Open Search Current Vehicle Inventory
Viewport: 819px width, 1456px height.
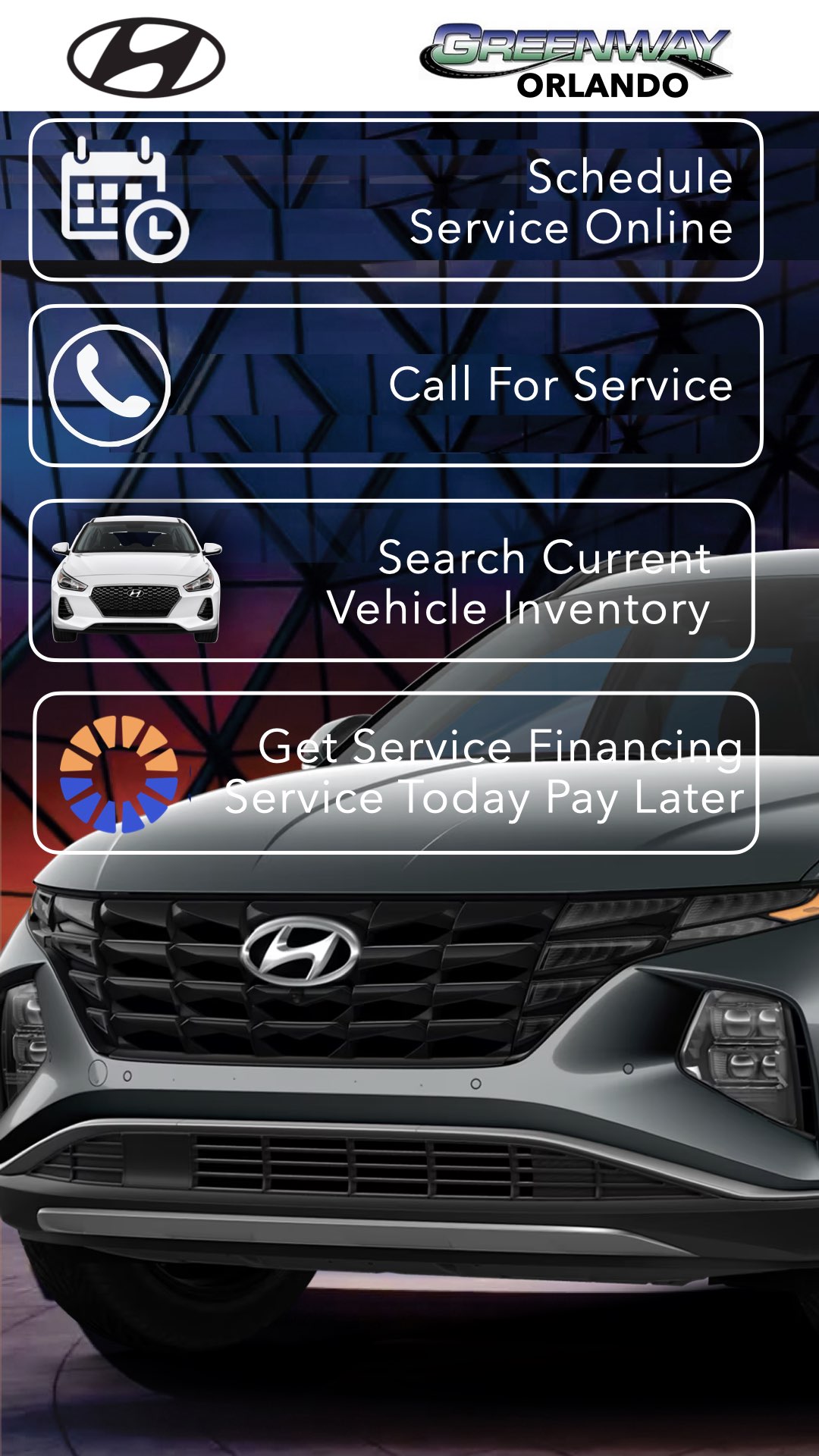point(392,581)
